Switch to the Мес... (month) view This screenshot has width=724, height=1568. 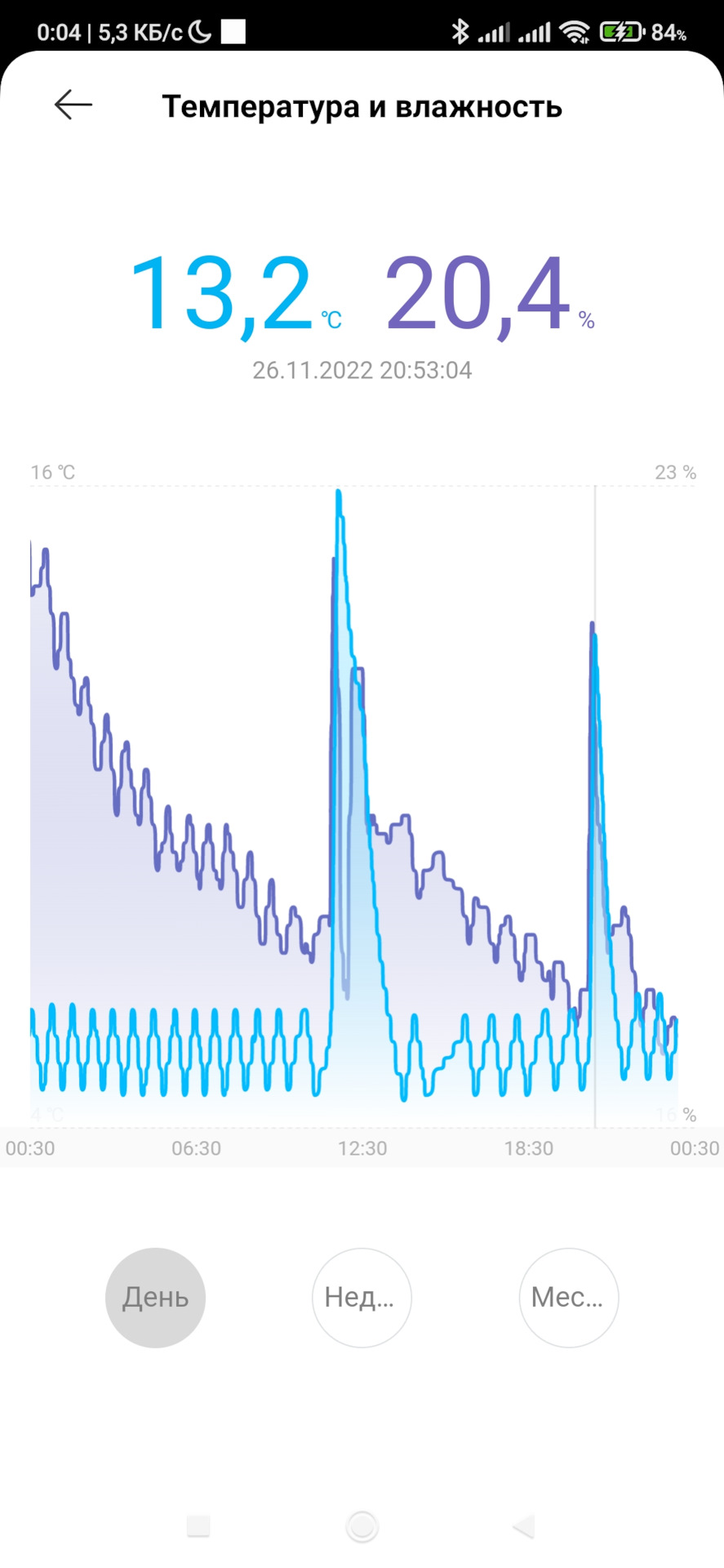pos(569,1298)
